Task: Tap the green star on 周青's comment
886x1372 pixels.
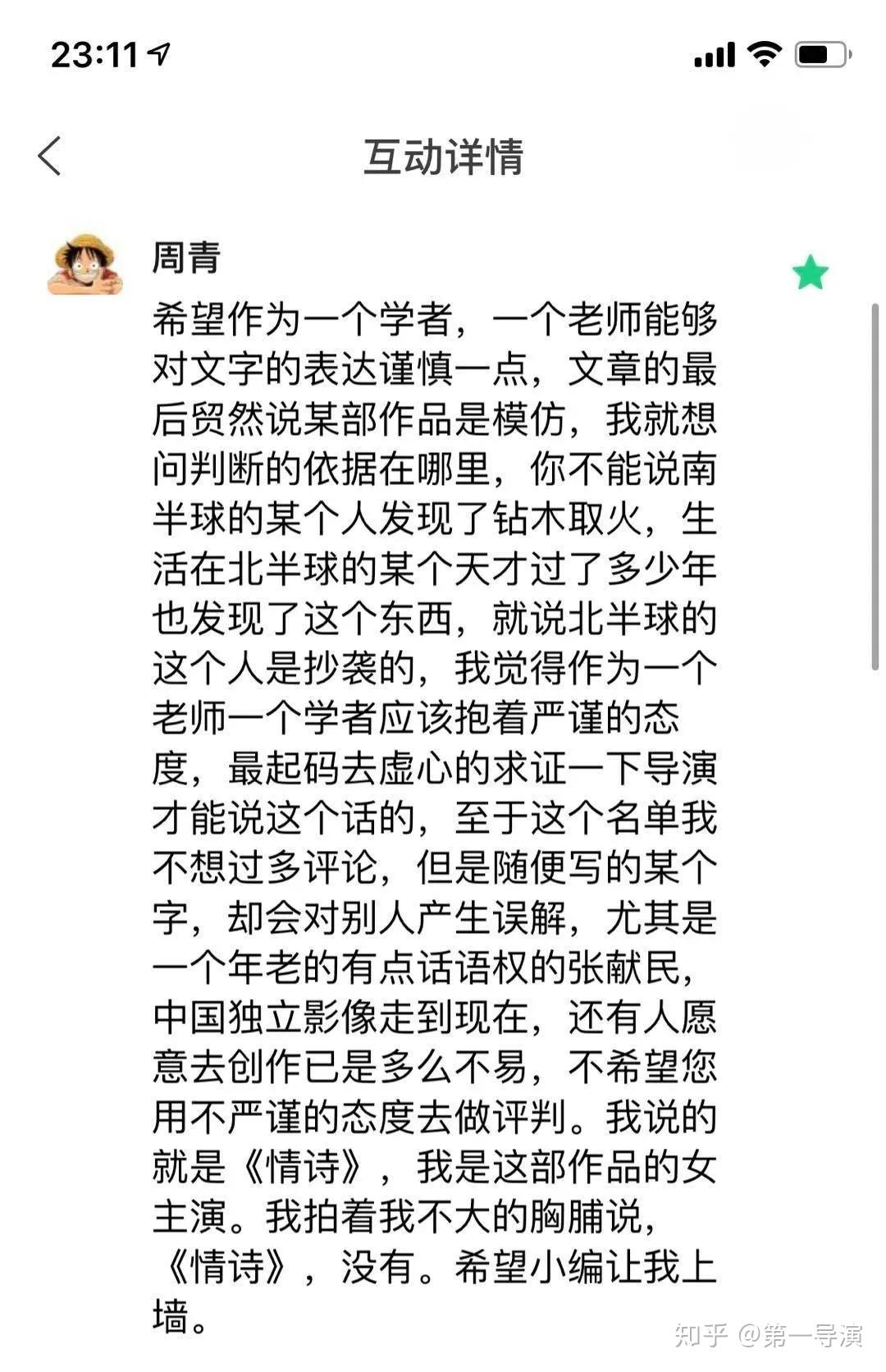Action: click(810, 272)
